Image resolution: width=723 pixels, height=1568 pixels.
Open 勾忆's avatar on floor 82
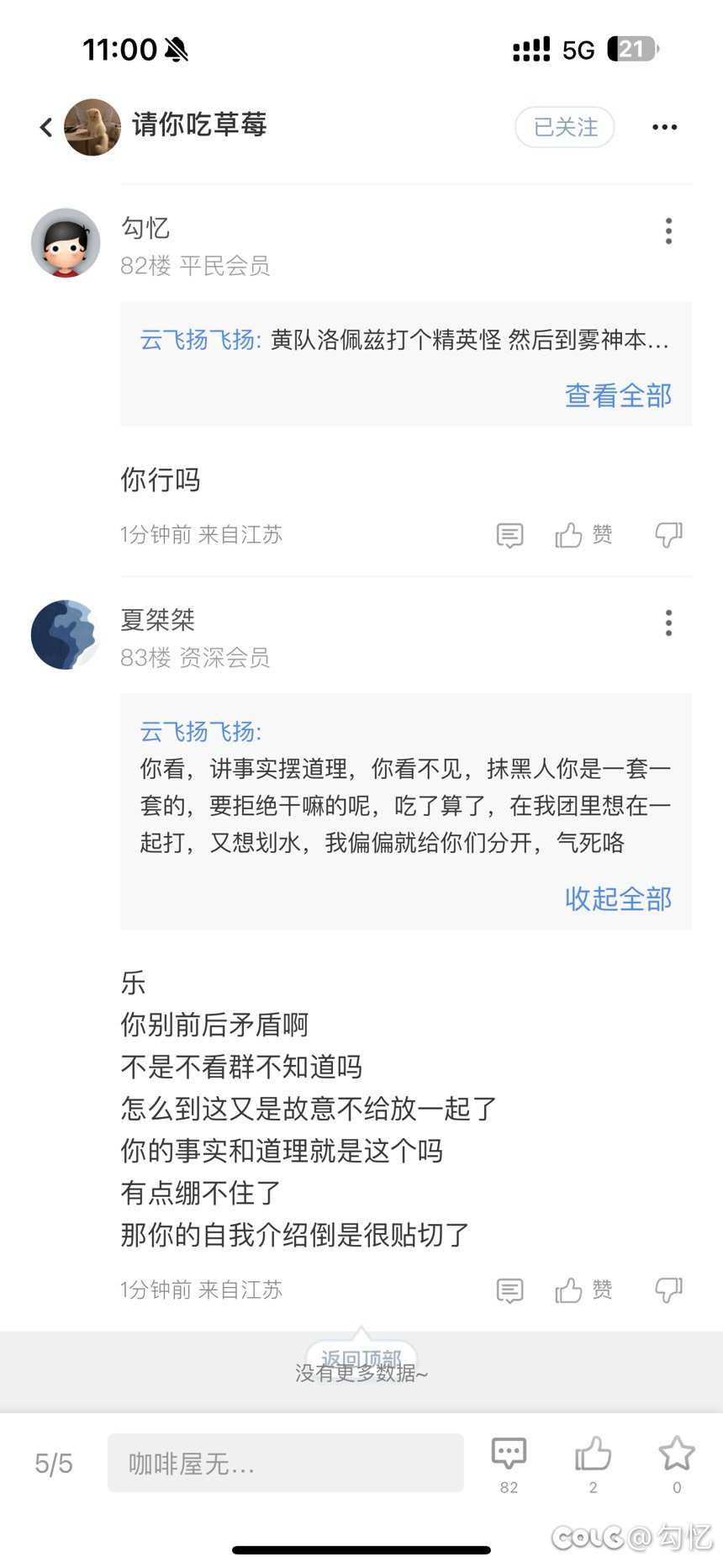[66, 243]
